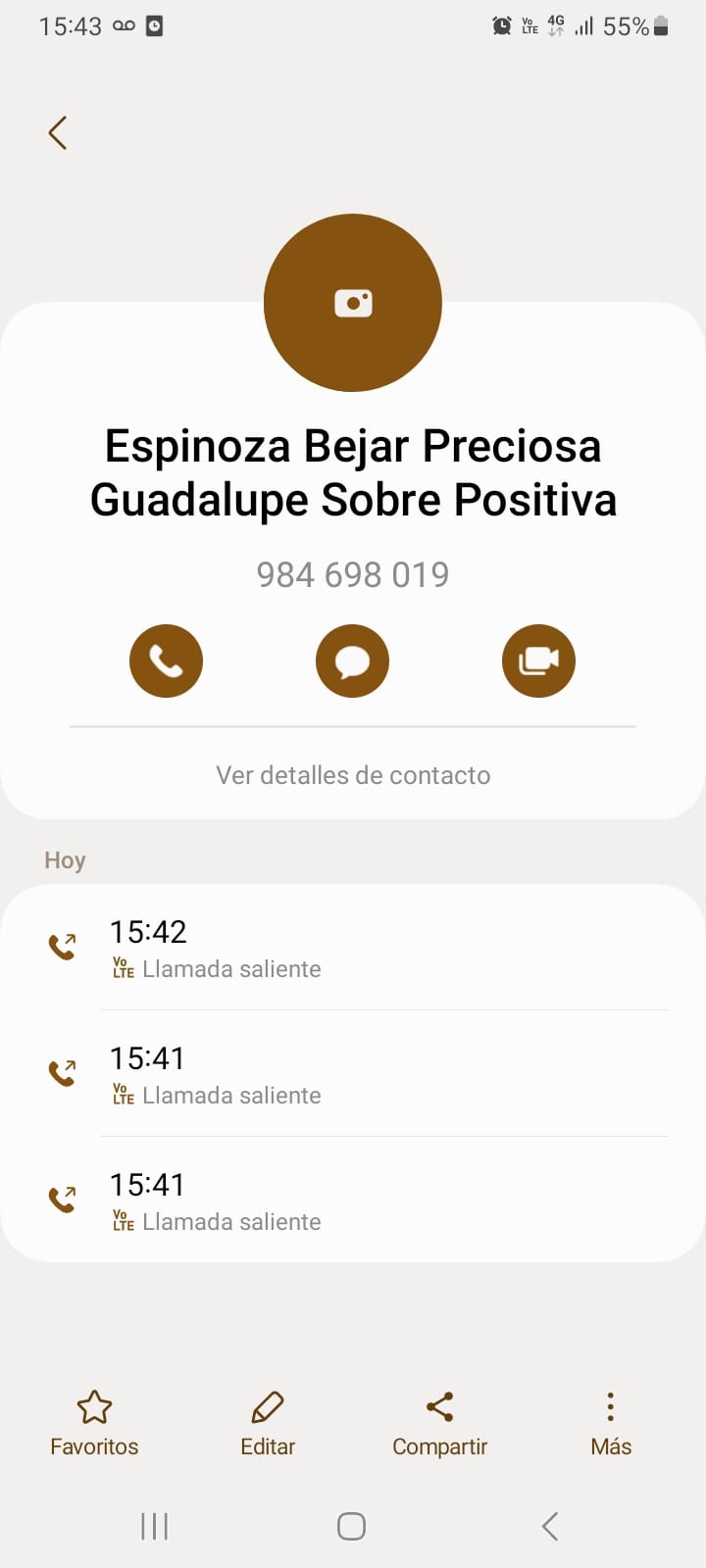
Task: Call 984 698 019
Action: click(x=166, y=661)
